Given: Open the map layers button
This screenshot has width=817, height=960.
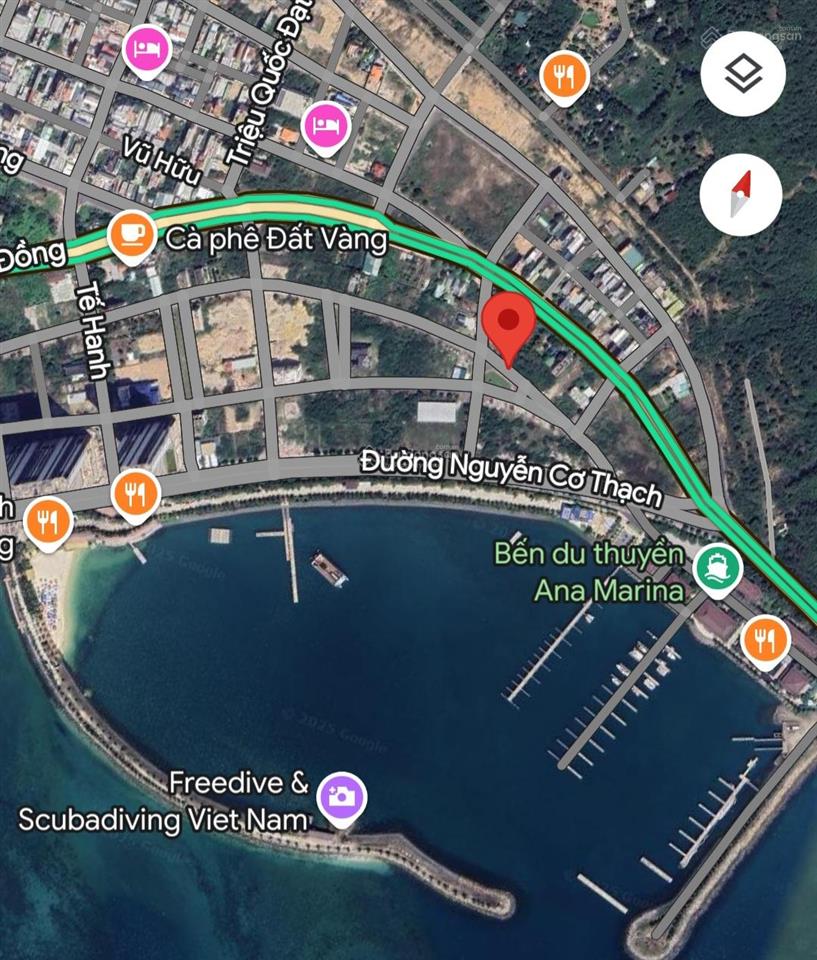Looking at the screenshot, I should point(742,74).
